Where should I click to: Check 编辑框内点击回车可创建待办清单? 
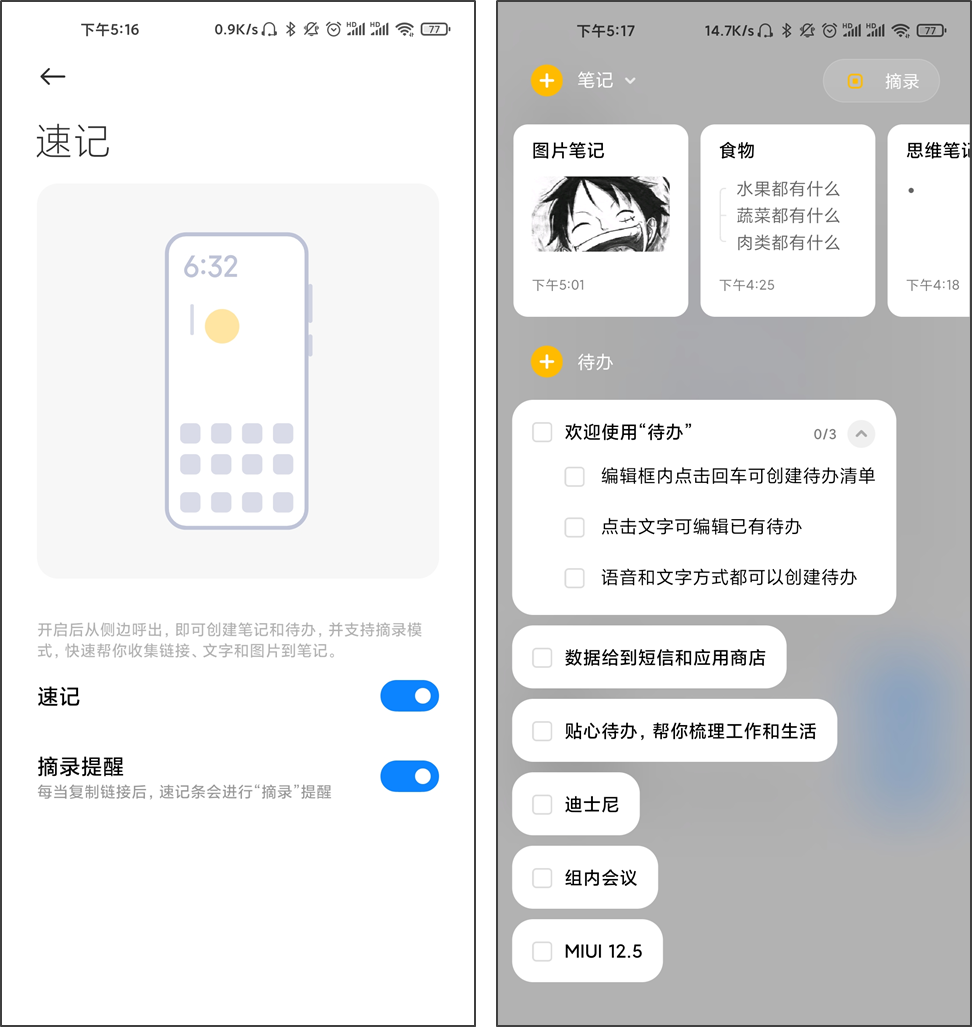click(x=575, y=477)
